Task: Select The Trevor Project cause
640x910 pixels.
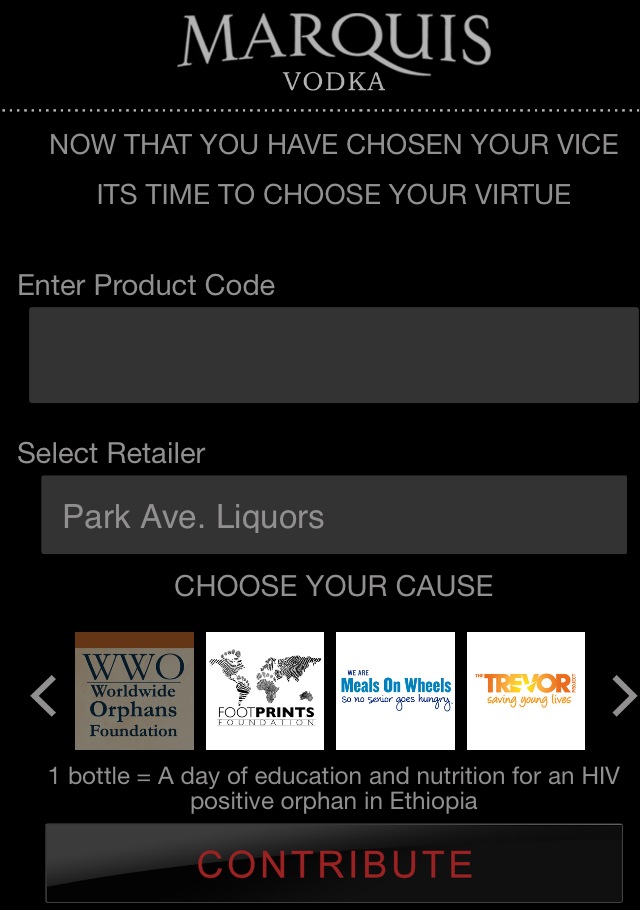Action: 526,691
